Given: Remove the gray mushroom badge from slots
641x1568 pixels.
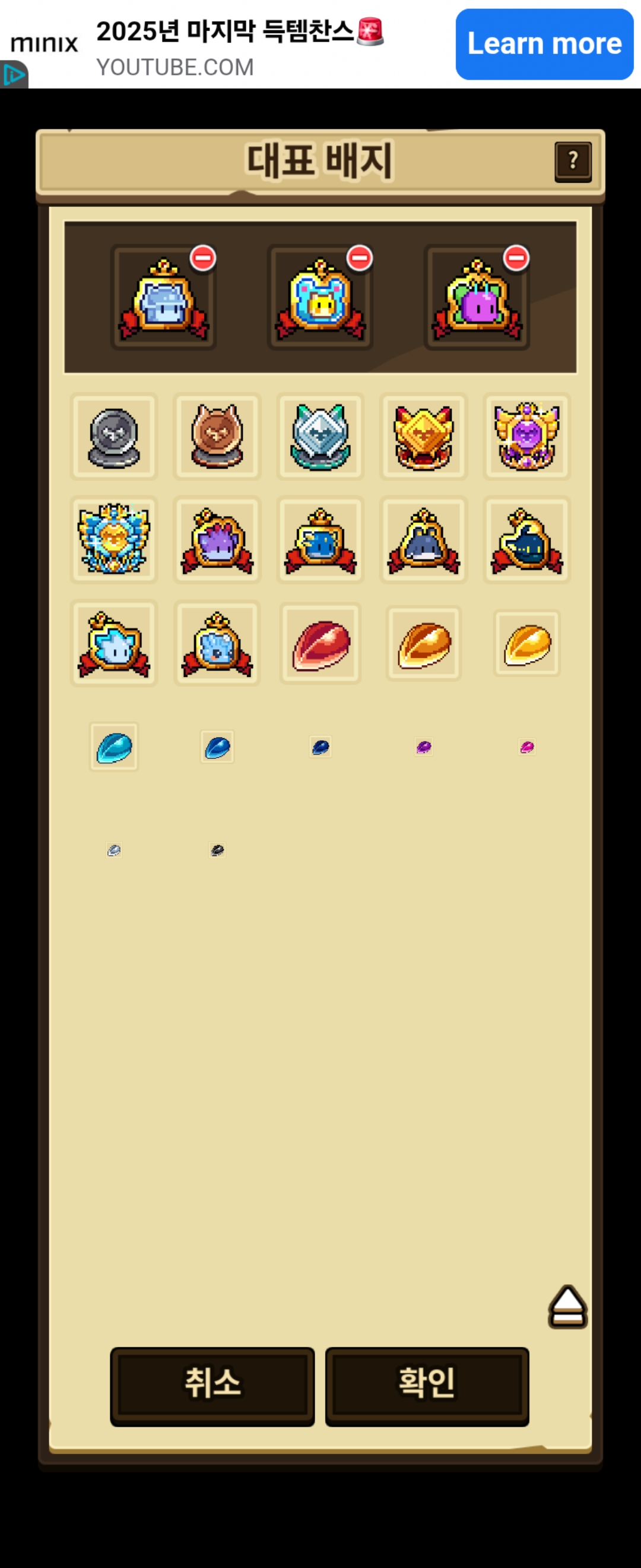Looking at the screenshot, I should pyautogui.click(x=202, y=258).
